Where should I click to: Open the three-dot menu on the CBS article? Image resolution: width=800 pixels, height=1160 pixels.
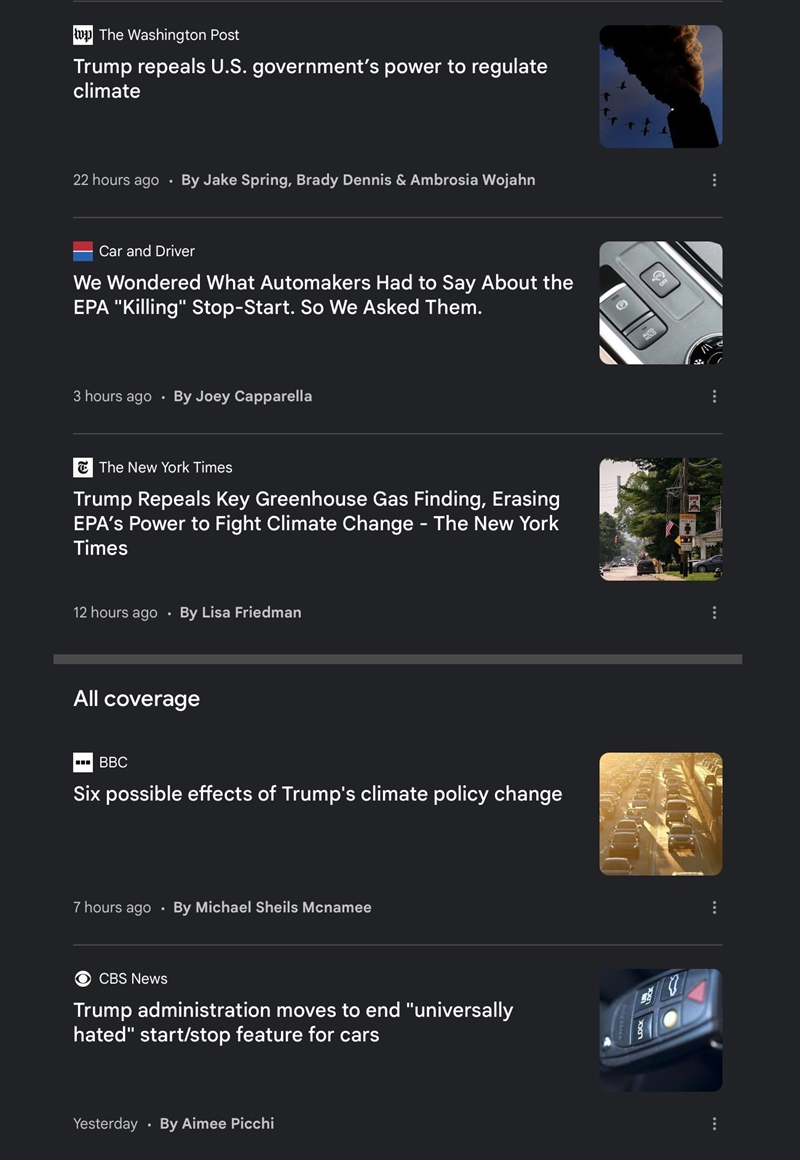tap(714, 1123)
